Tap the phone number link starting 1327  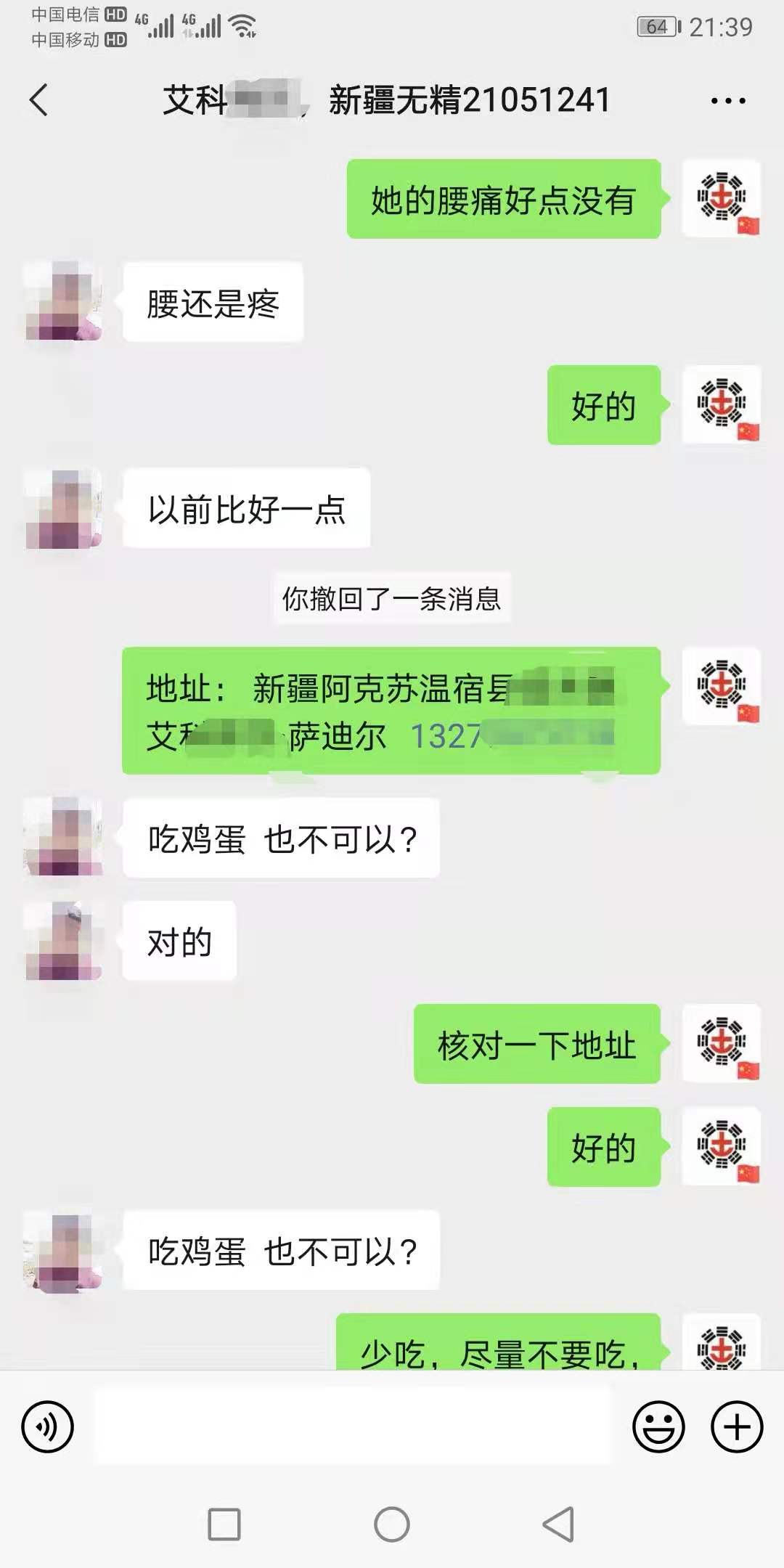[513, 736]
